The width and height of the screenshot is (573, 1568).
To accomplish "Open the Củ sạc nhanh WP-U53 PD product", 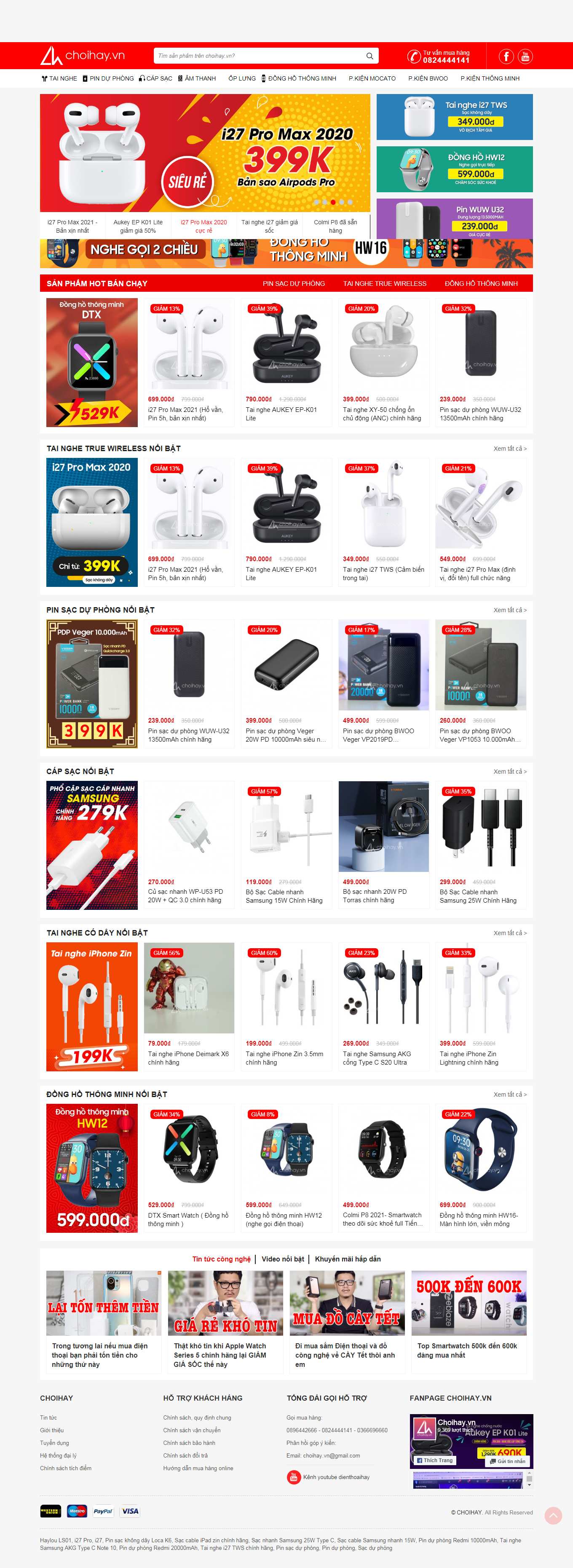I will click(189, 844).
